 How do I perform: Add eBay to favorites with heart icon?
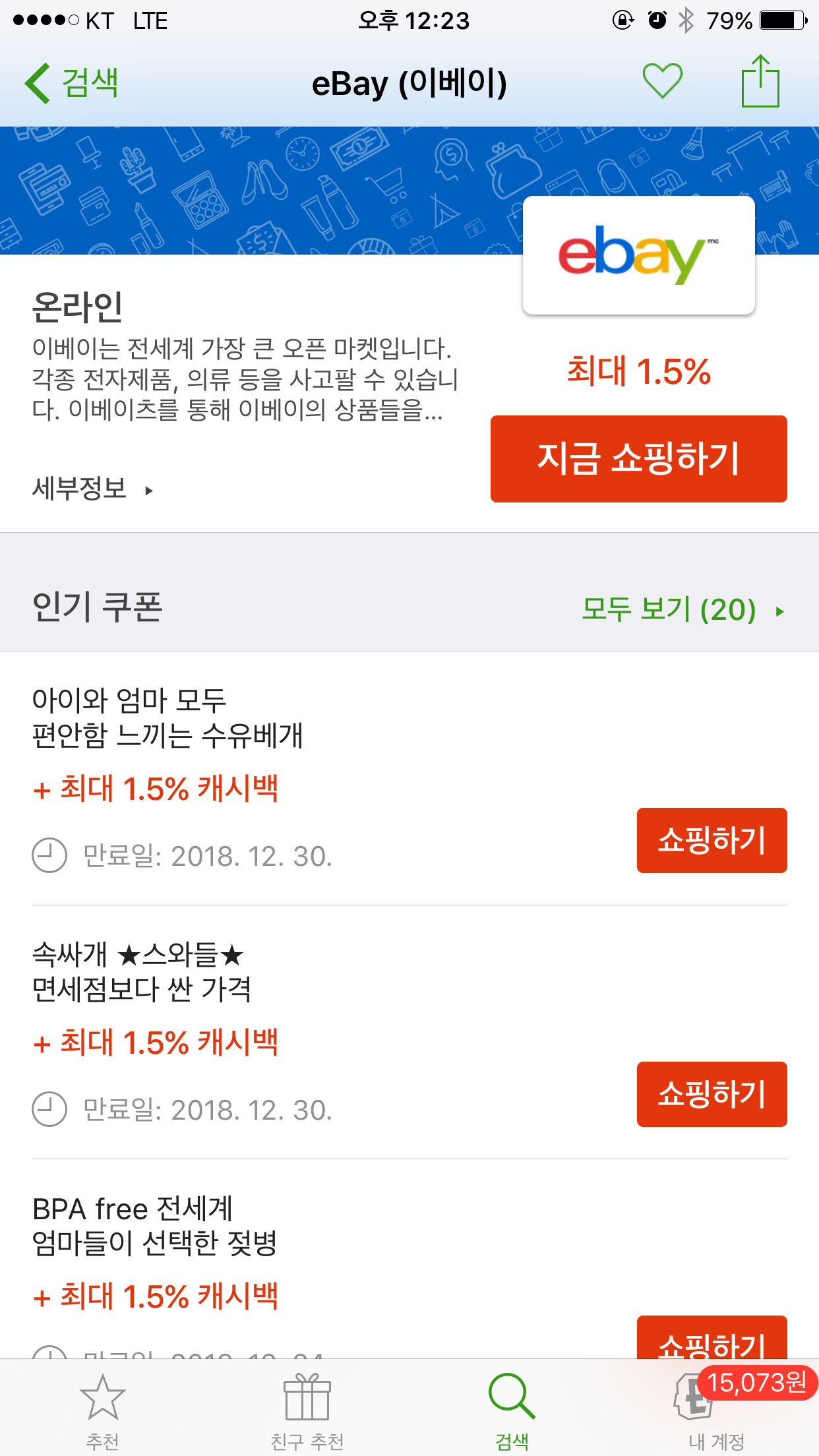662,82
